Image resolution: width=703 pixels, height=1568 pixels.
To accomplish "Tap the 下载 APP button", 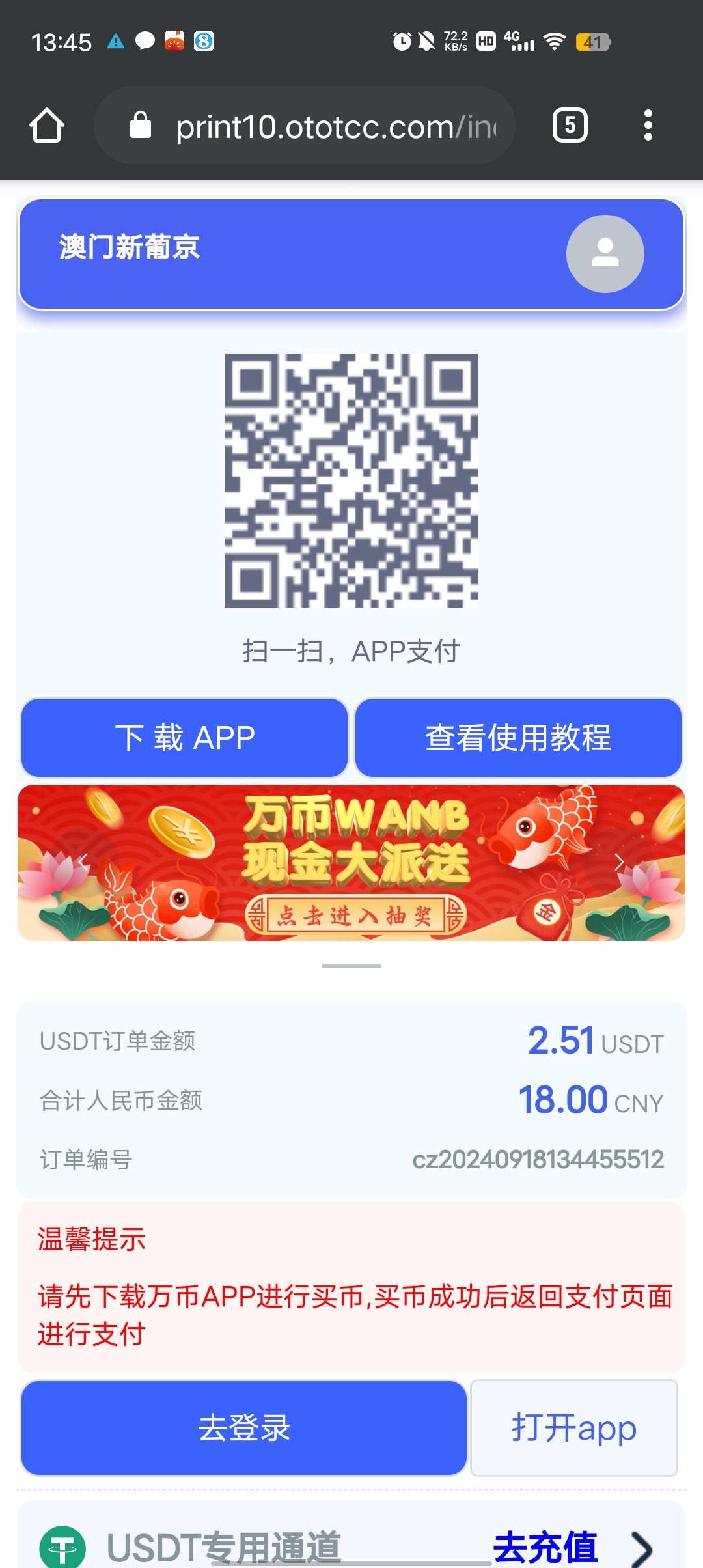I will pyautogui.click(x=185, y=738).
